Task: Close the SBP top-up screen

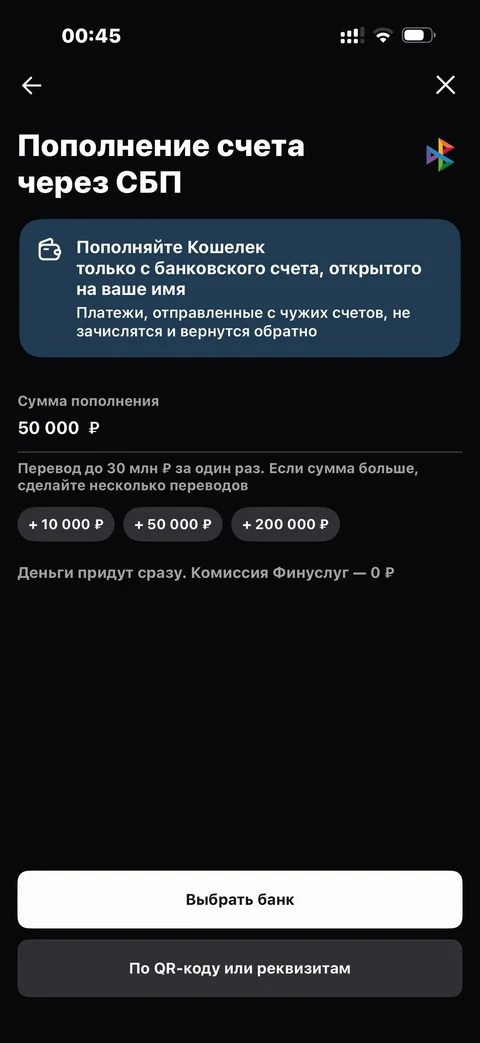Action: click(x=445, y=84)
